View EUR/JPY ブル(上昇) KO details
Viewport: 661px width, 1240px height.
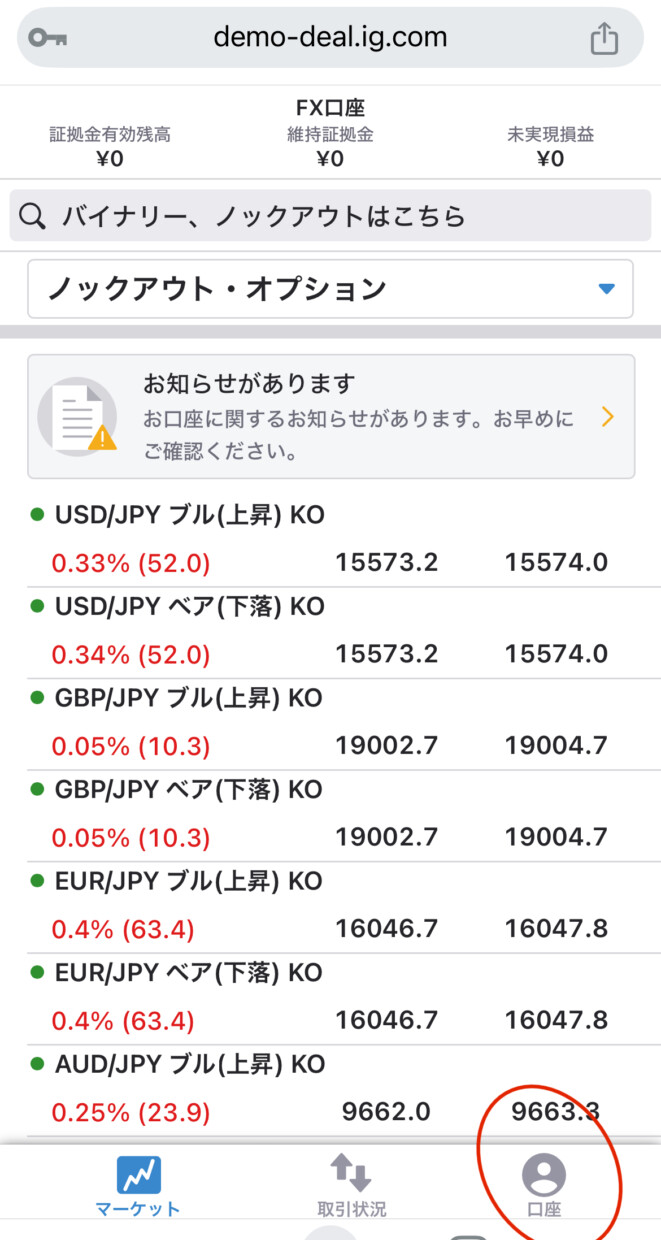point(330,907)
